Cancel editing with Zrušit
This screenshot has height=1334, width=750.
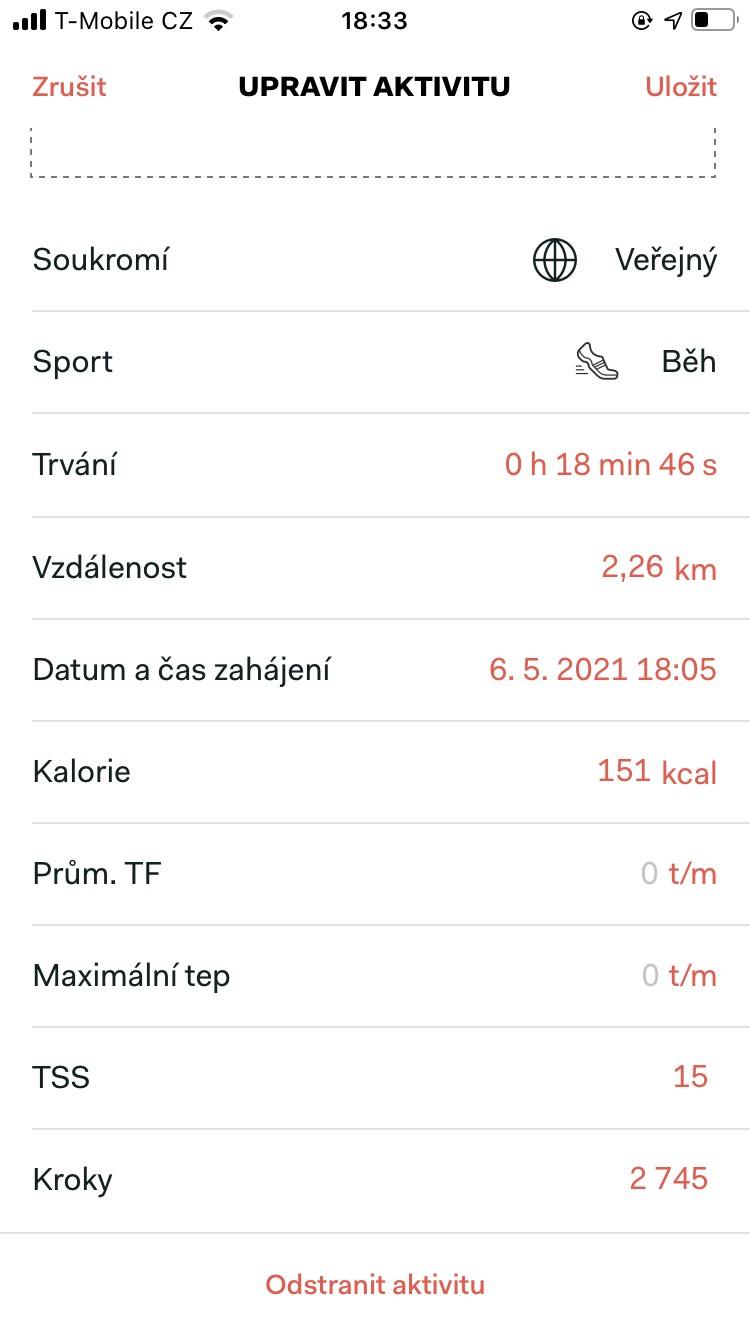point(69,86)
